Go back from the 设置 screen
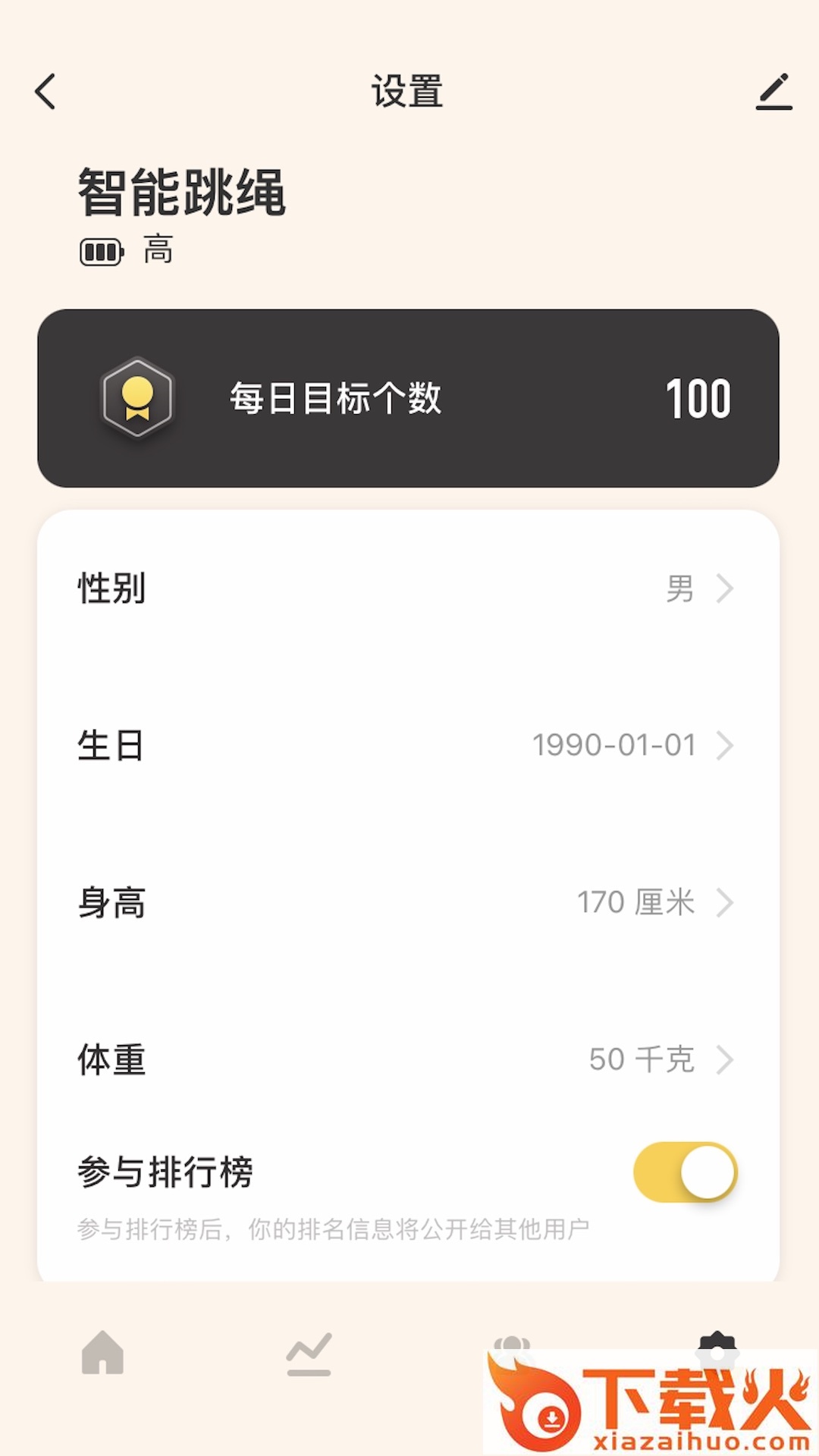Viewport: 819px width, 1456px height. click(x=46, y=92)
